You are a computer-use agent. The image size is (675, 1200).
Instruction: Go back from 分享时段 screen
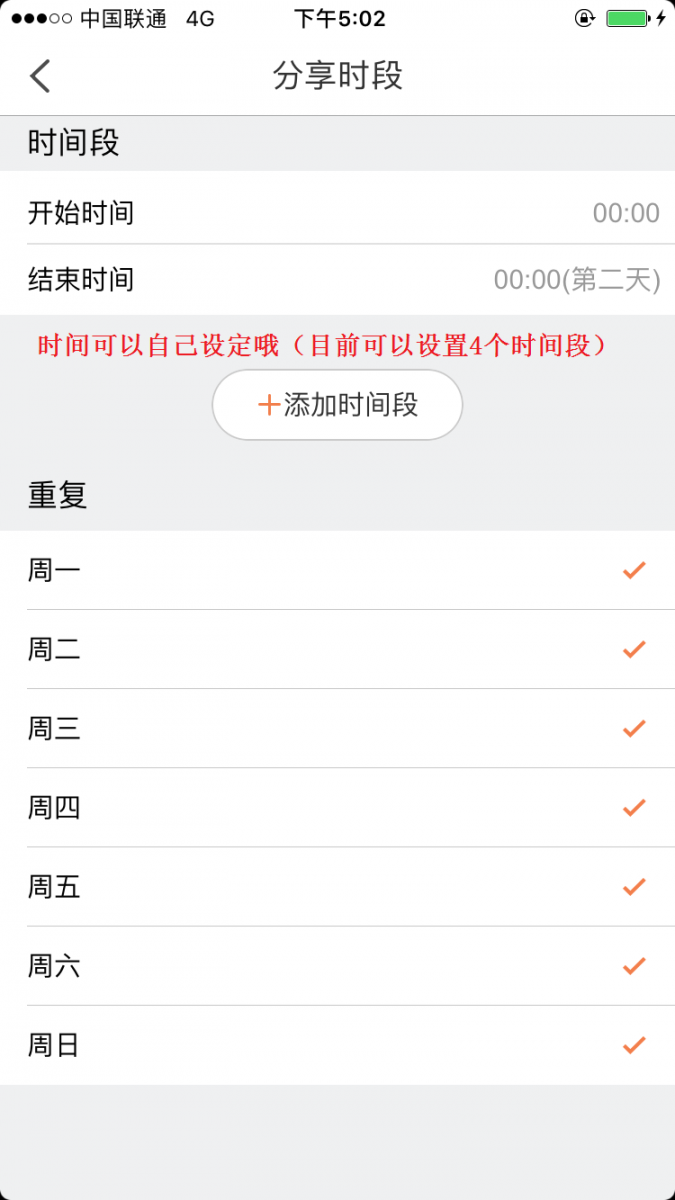[40, 76]
